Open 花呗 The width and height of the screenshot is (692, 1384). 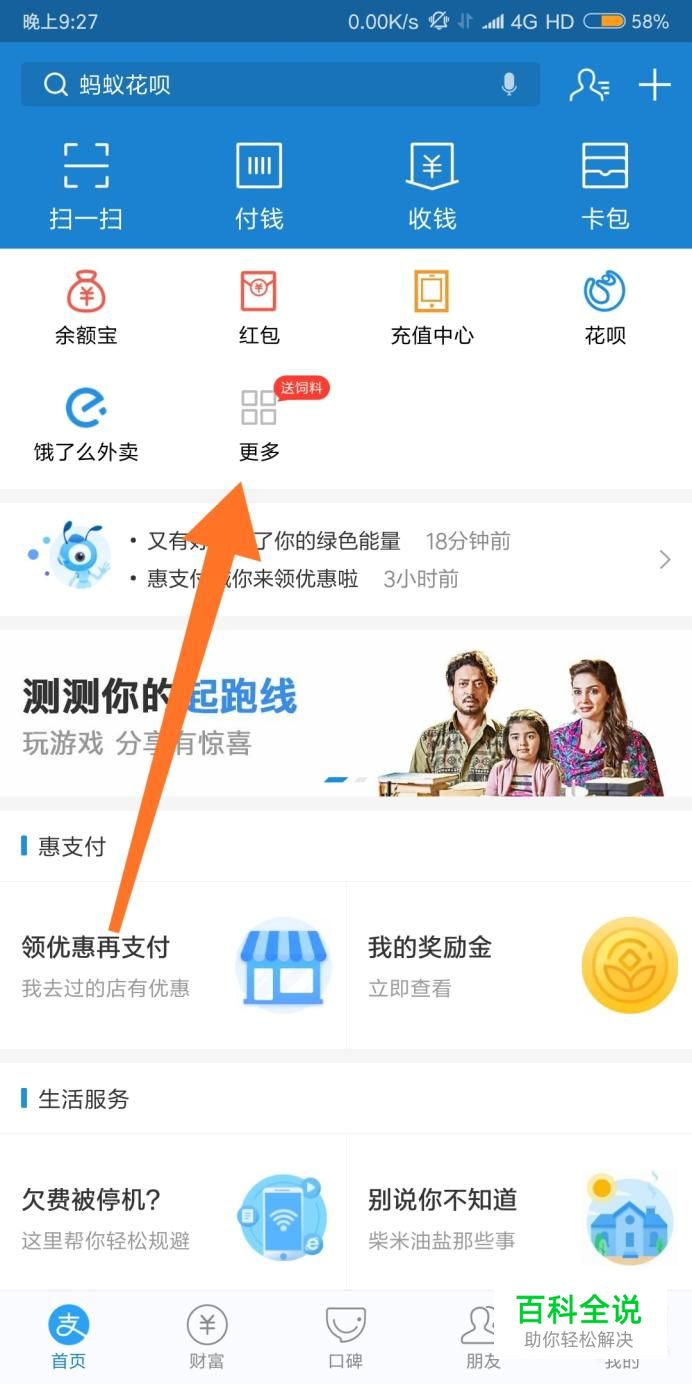(605, 308)
